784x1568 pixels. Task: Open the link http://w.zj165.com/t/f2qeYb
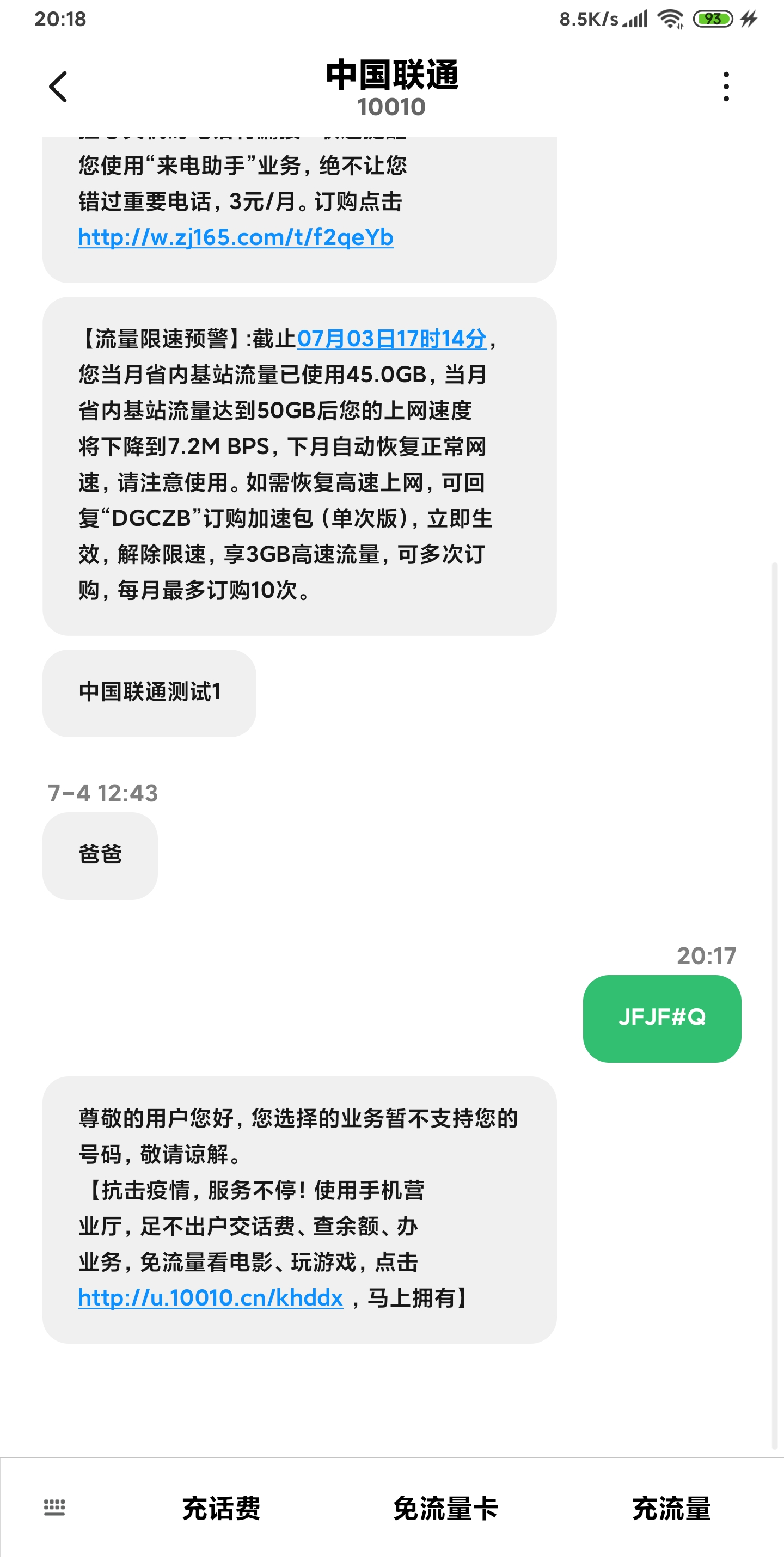click(236, 238)
